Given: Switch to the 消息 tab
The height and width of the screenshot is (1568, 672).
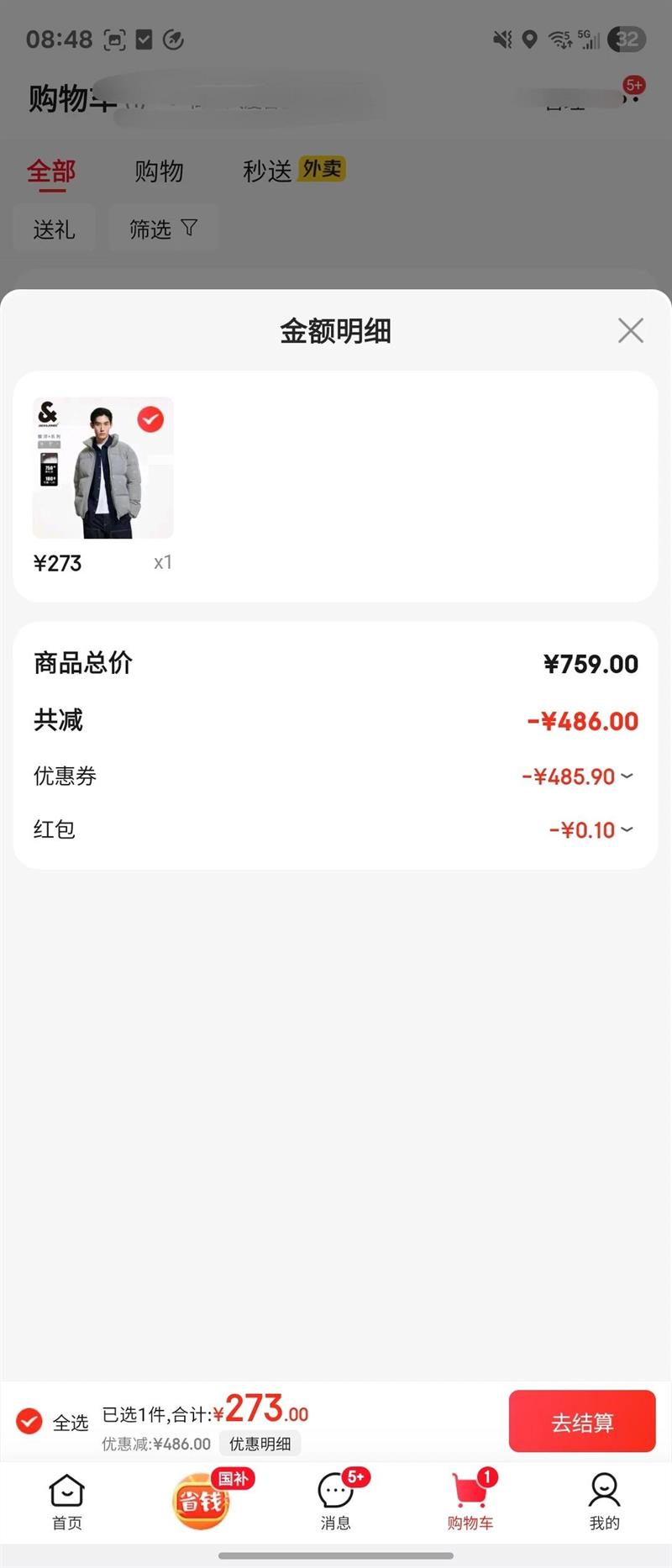Looking at the screenshot, I should coord(336,1502).
